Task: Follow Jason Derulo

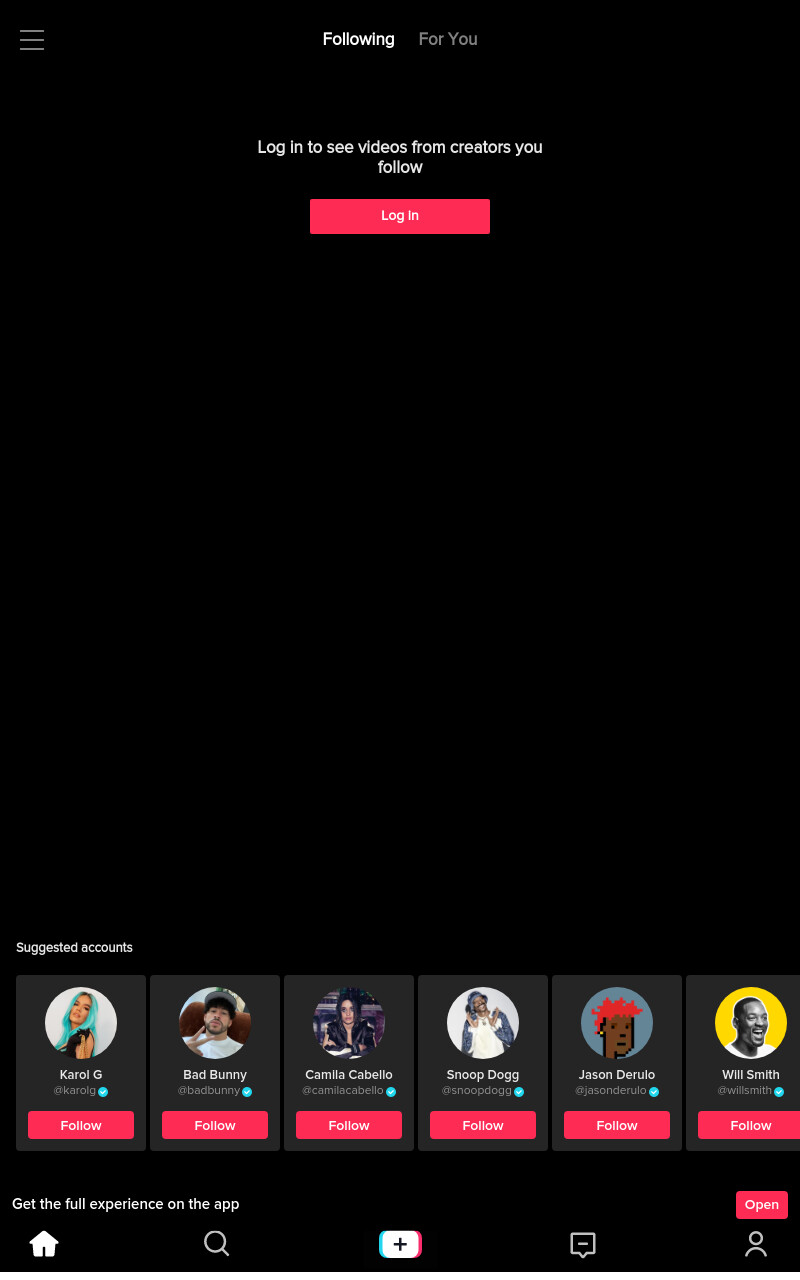Action: click(x=617, y=1125)
